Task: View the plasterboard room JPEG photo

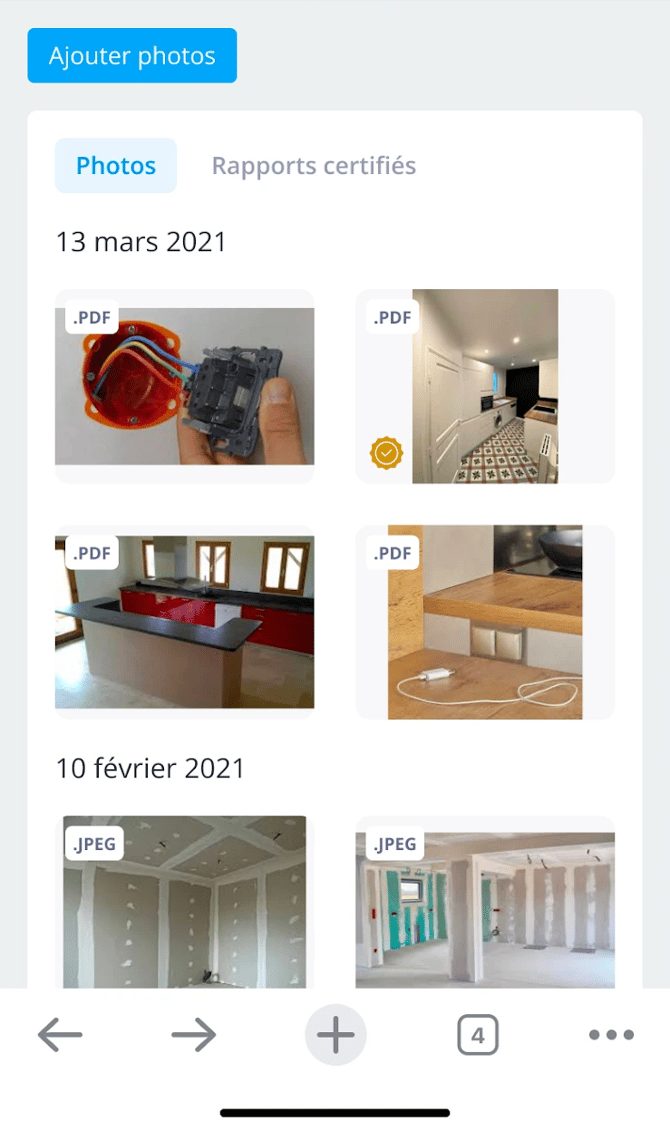Action: pyautogui.click(x=185, y=900)
